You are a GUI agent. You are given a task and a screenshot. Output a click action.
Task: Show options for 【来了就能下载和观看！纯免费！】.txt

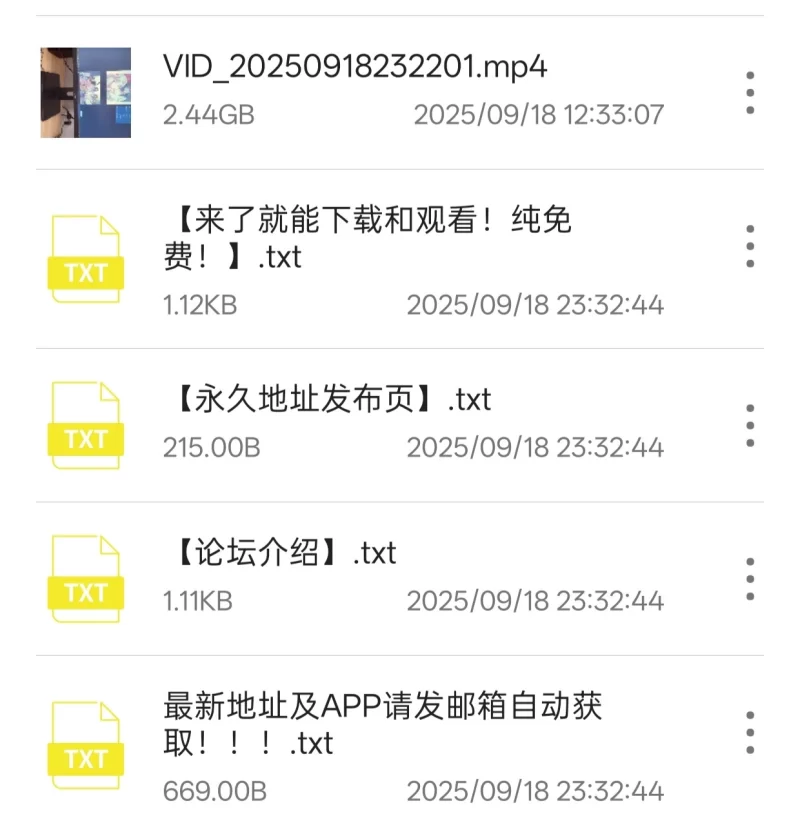coord(750,247)
